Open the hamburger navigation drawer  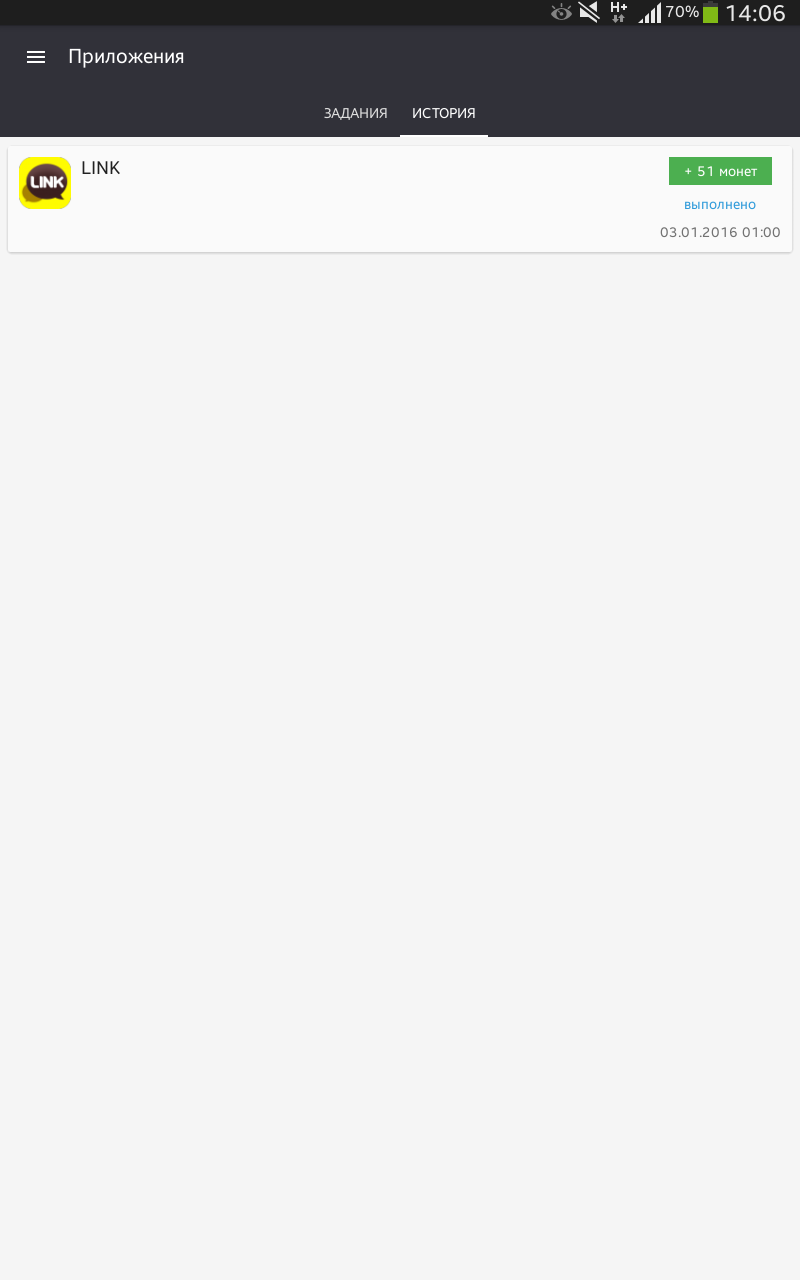click(36, 57)
